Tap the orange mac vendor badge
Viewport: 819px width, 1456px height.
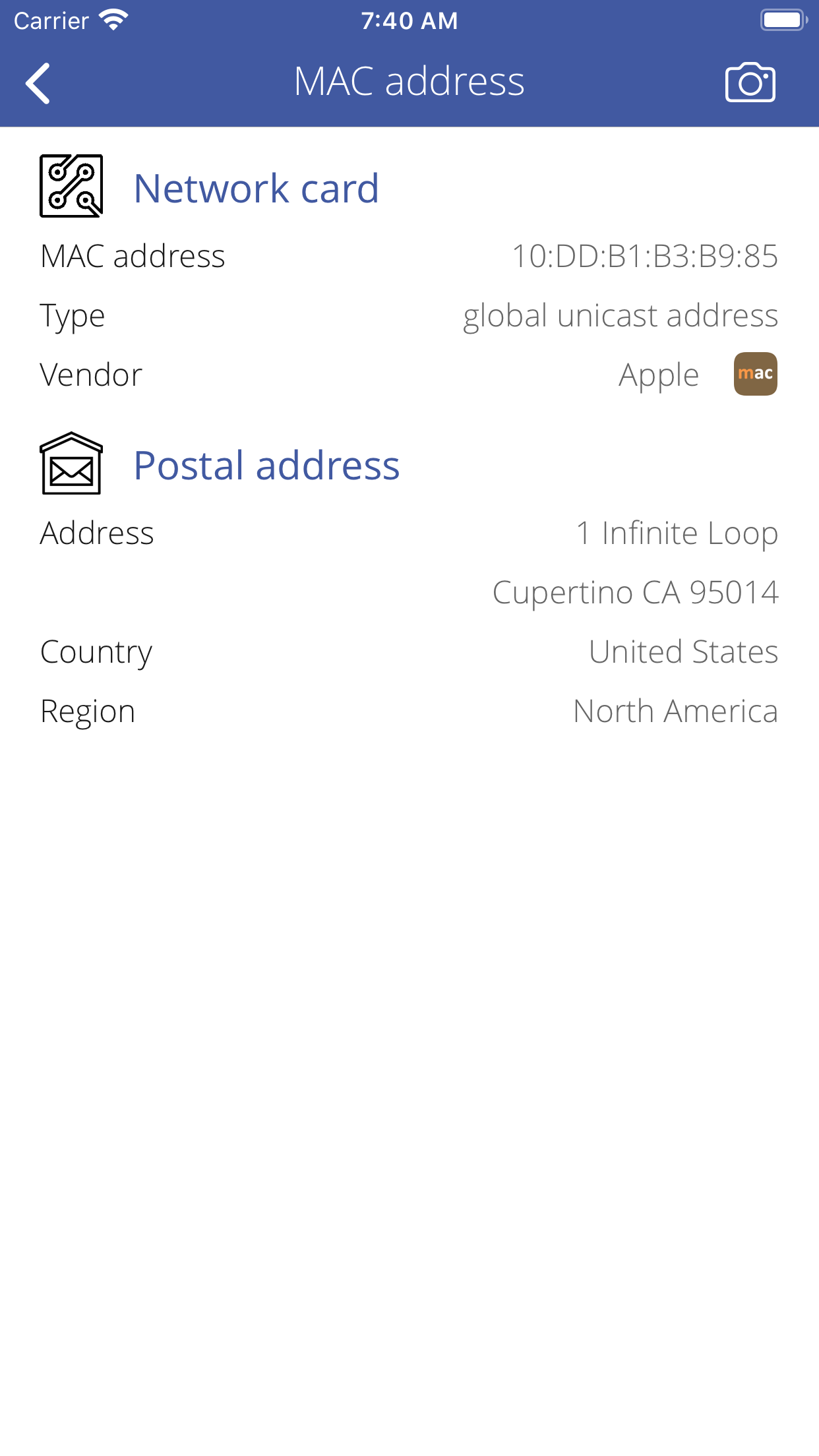point(756,373)
